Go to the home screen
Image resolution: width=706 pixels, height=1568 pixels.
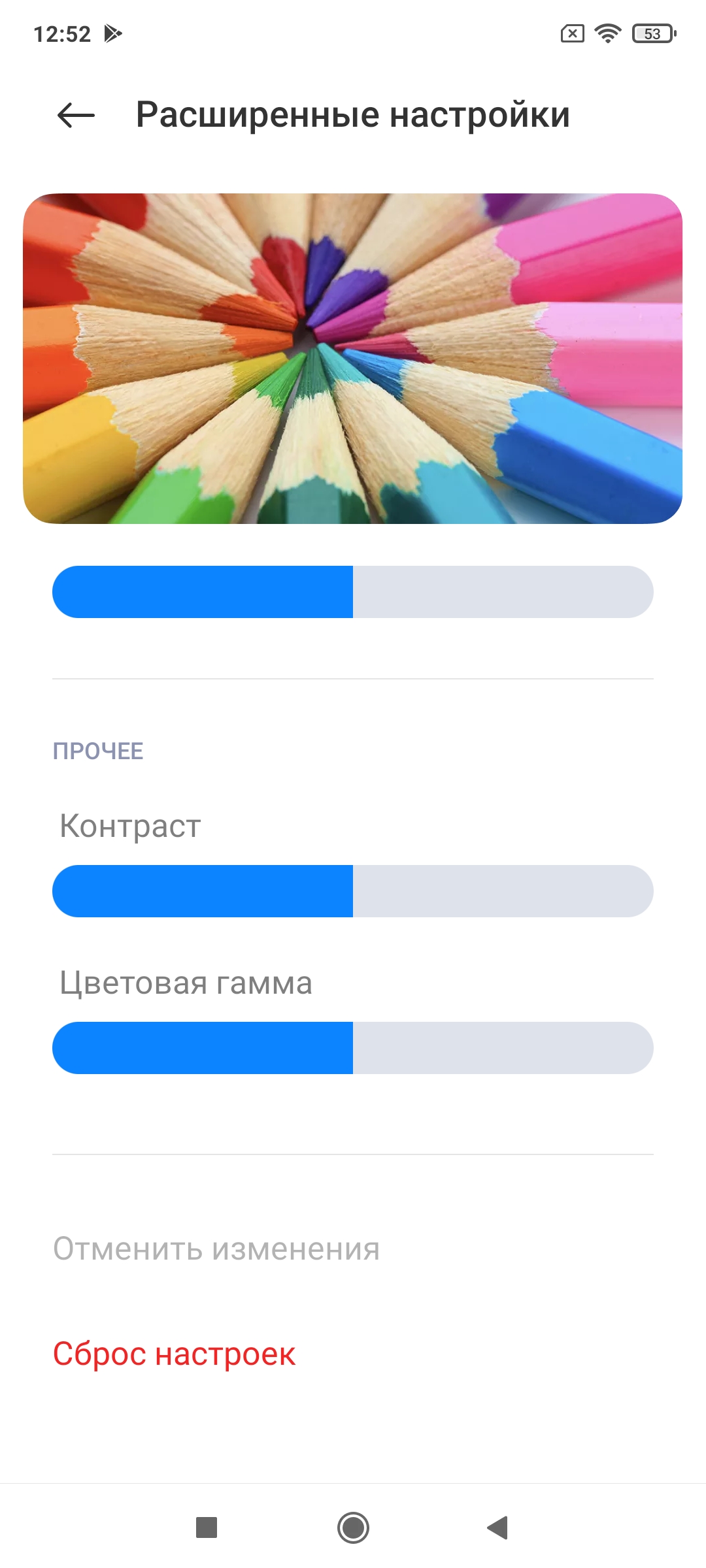(353, 1527)
